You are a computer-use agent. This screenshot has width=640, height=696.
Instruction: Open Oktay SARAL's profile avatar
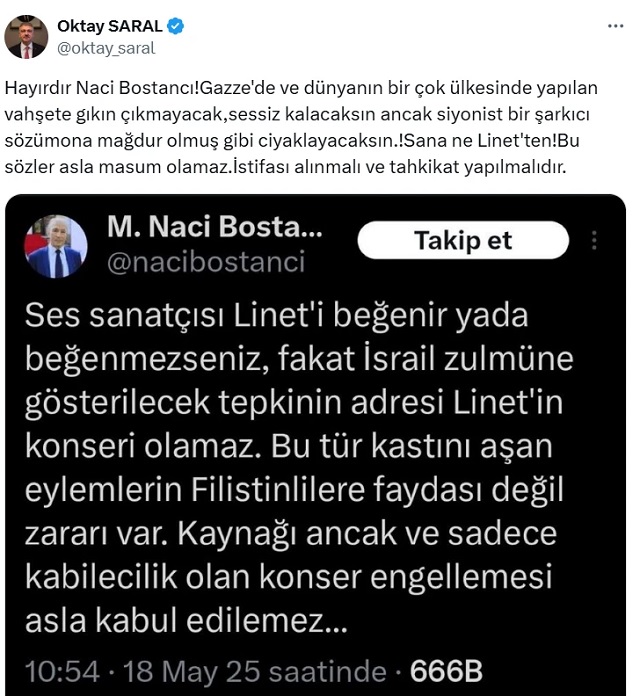coord(26,37)
